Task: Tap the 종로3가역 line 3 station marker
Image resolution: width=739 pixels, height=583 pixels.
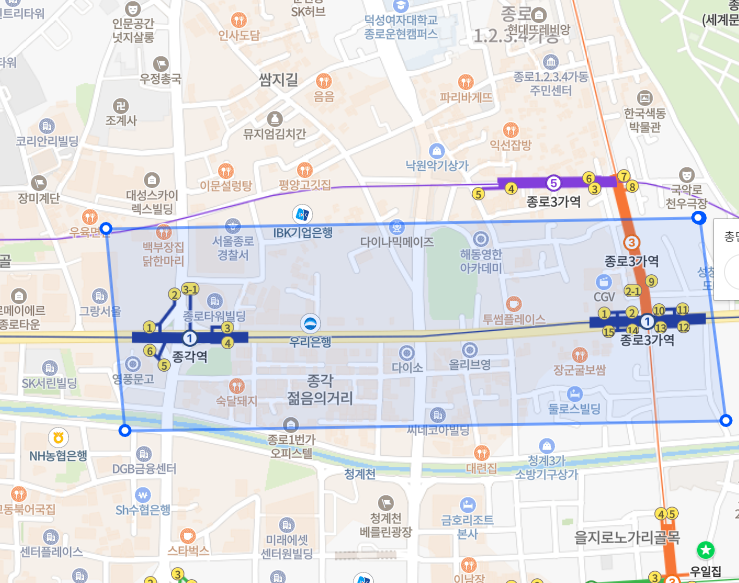Action: click(x=632, y=242)
